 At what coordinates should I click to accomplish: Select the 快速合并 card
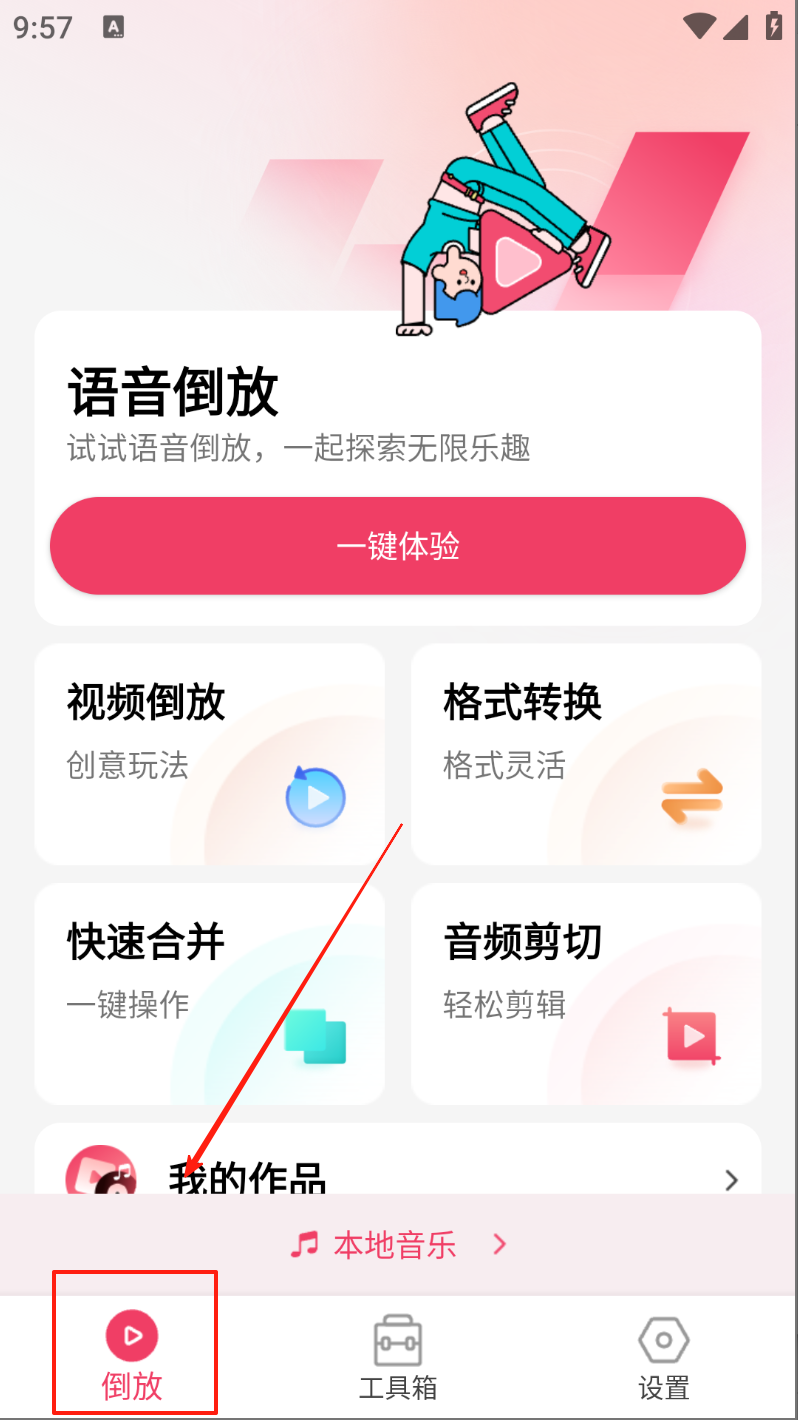click(209, 994)
